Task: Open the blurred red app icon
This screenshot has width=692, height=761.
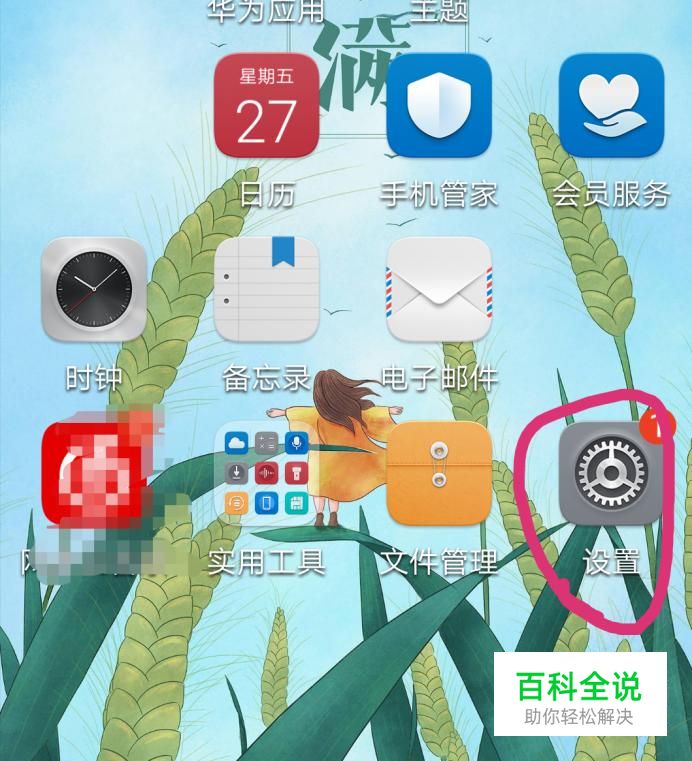Action: tap(94, 472)
